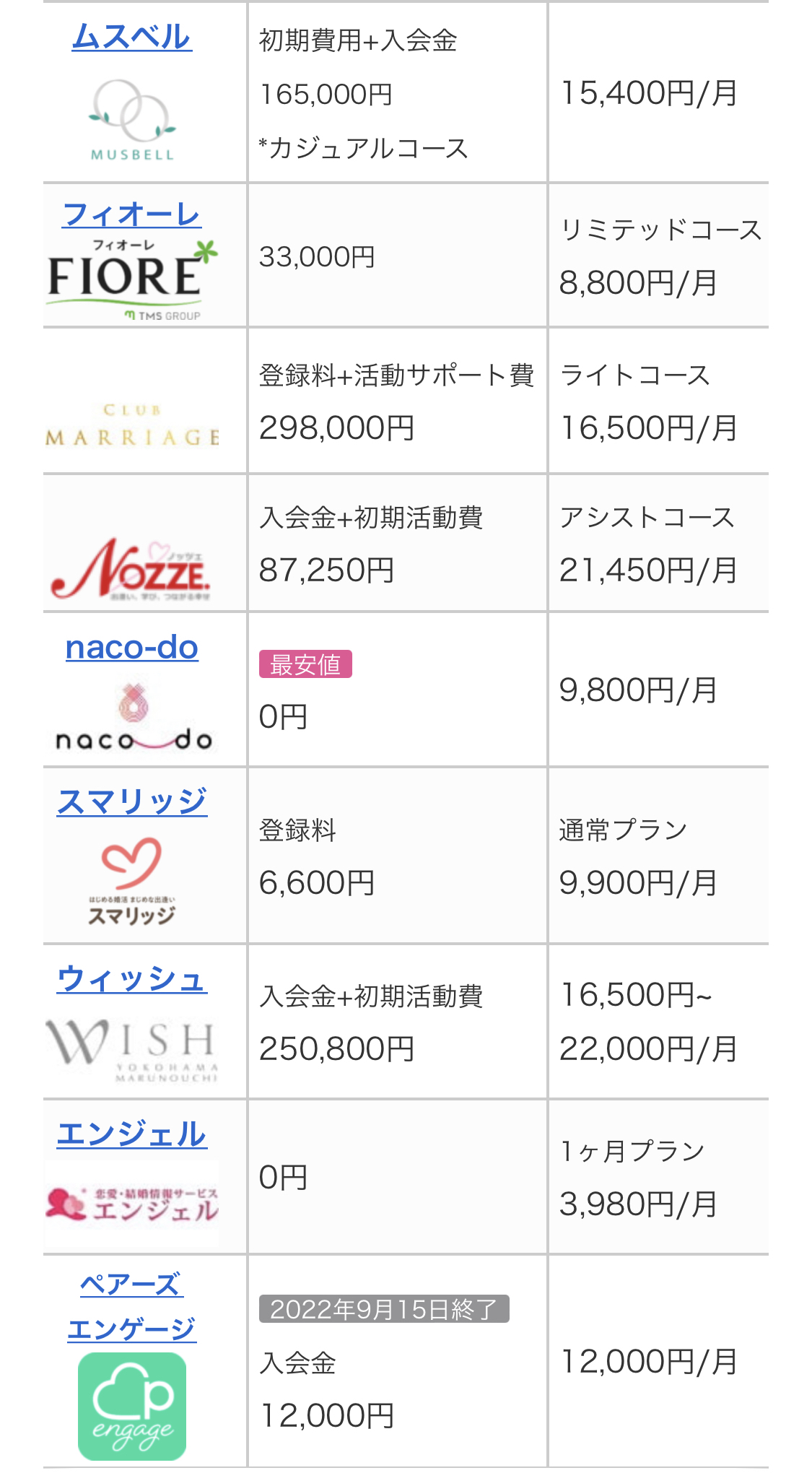Open the ペアーズエンゲージ link
Image resolution: width=812 pixels, height=1473 pixels.
pyautogui.click(x=131, y=1307)
